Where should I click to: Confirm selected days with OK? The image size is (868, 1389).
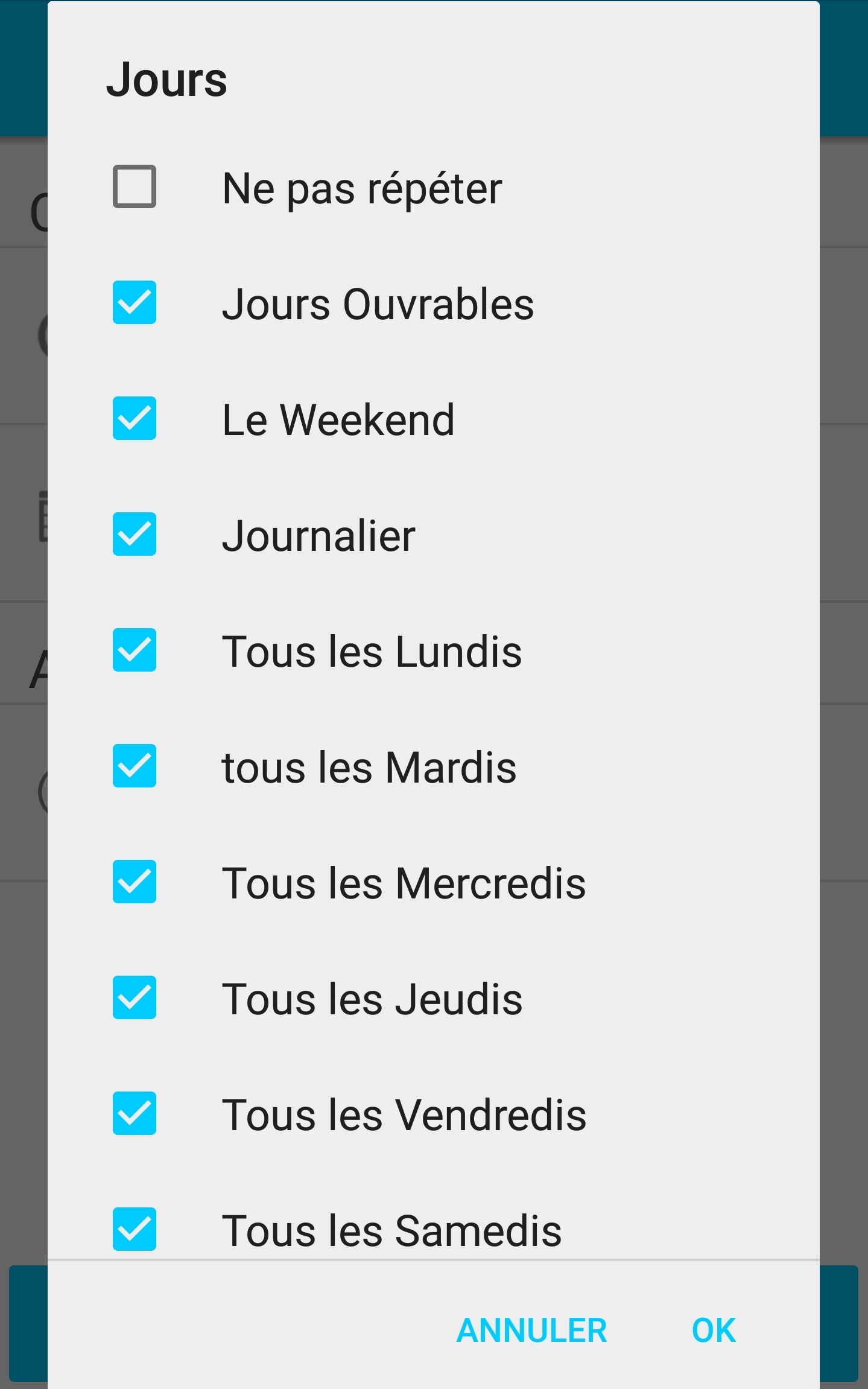coord(714,1330)
